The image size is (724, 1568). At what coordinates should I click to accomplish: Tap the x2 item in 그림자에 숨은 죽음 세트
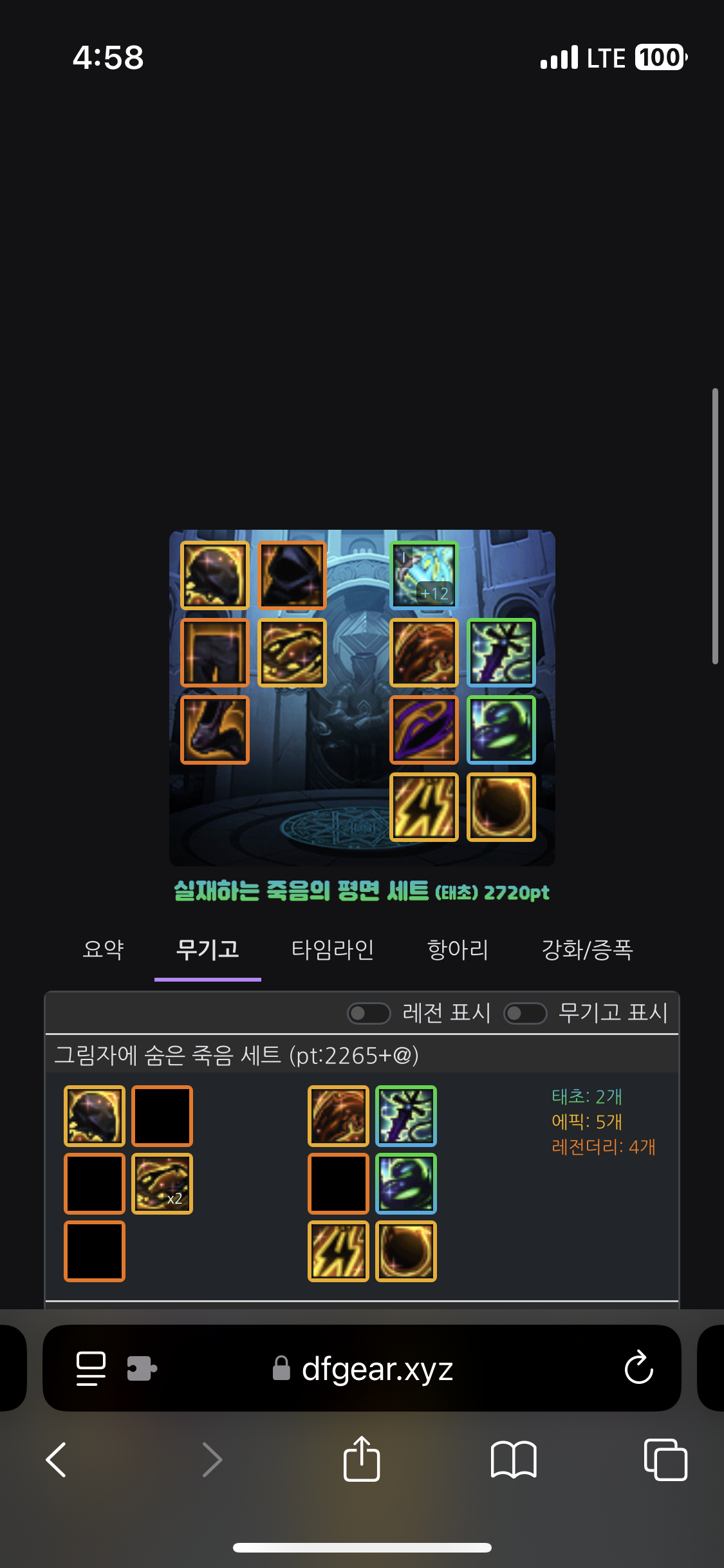coord(162,1184)
